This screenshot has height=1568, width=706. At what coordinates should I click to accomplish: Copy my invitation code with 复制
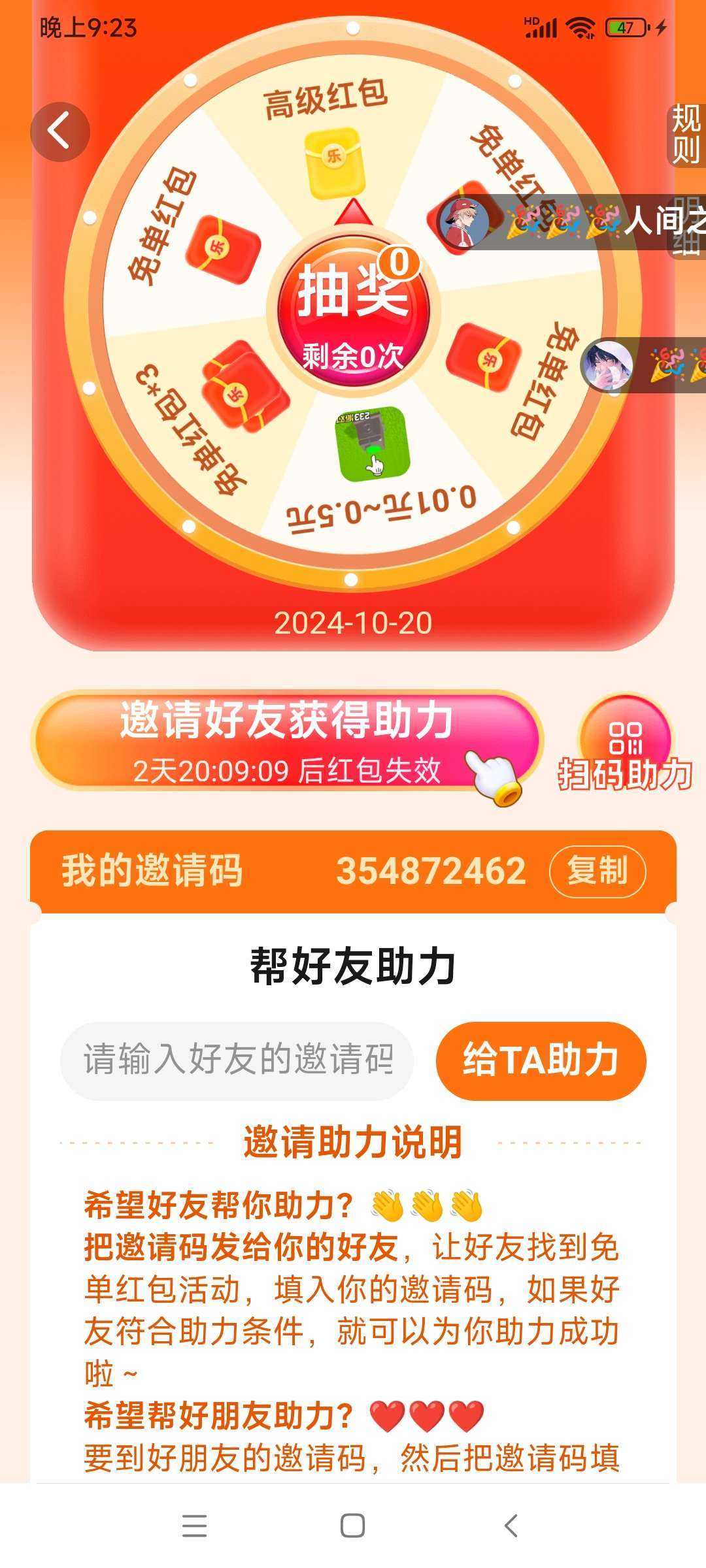(597, 871)
